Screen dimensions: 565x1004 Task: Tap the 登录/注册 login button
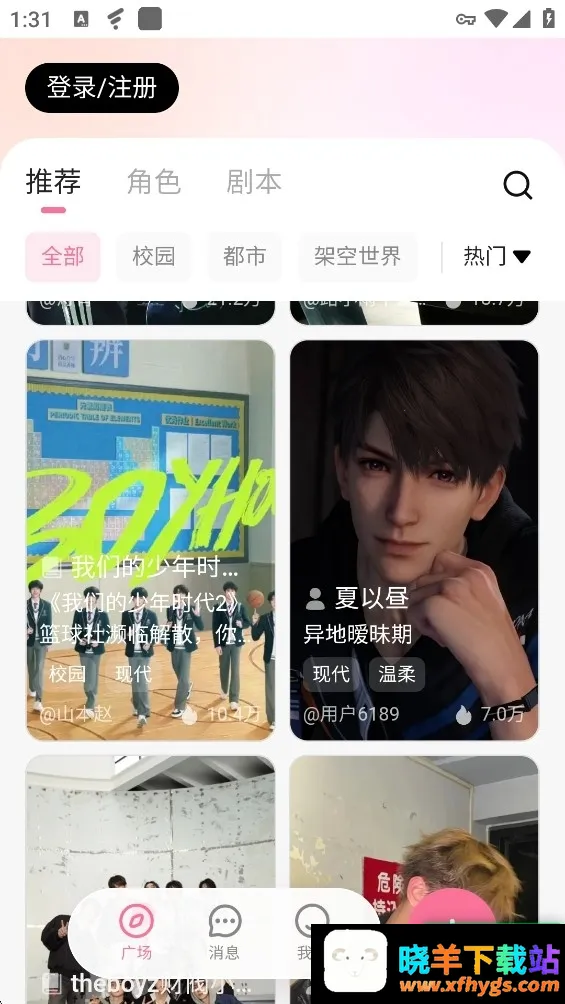point(102,88)
